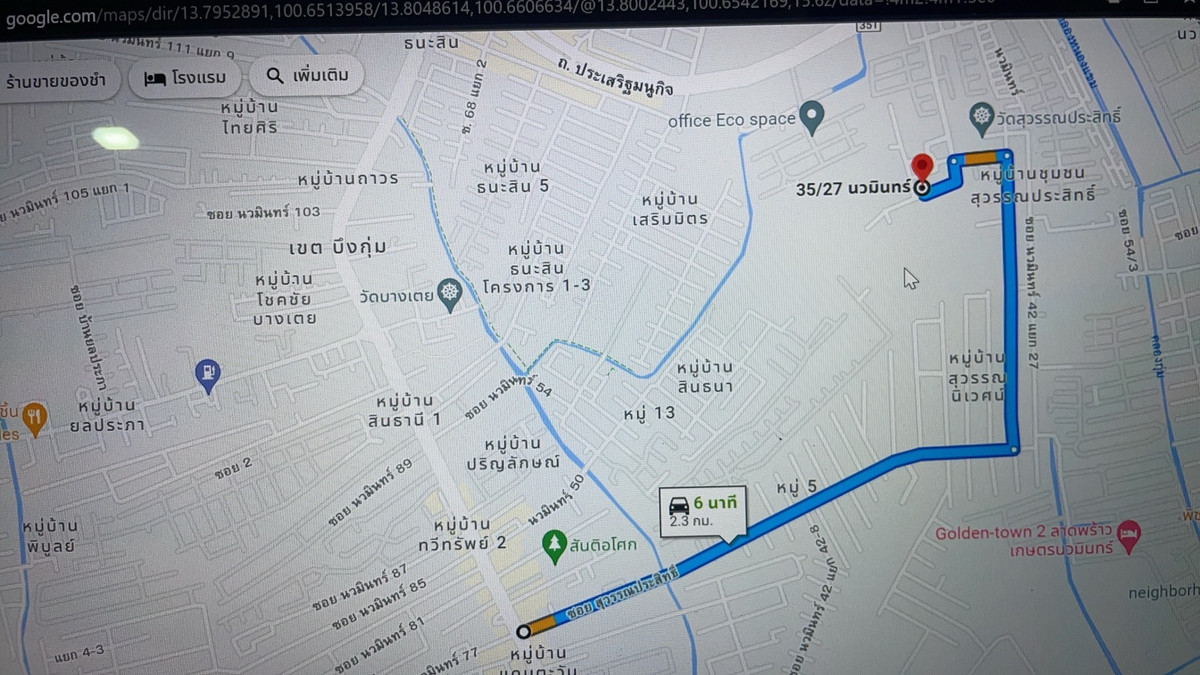Tap the โรงแรม hotels filter chip
This screenshot has height=675, width=1200.
point(185,78)
